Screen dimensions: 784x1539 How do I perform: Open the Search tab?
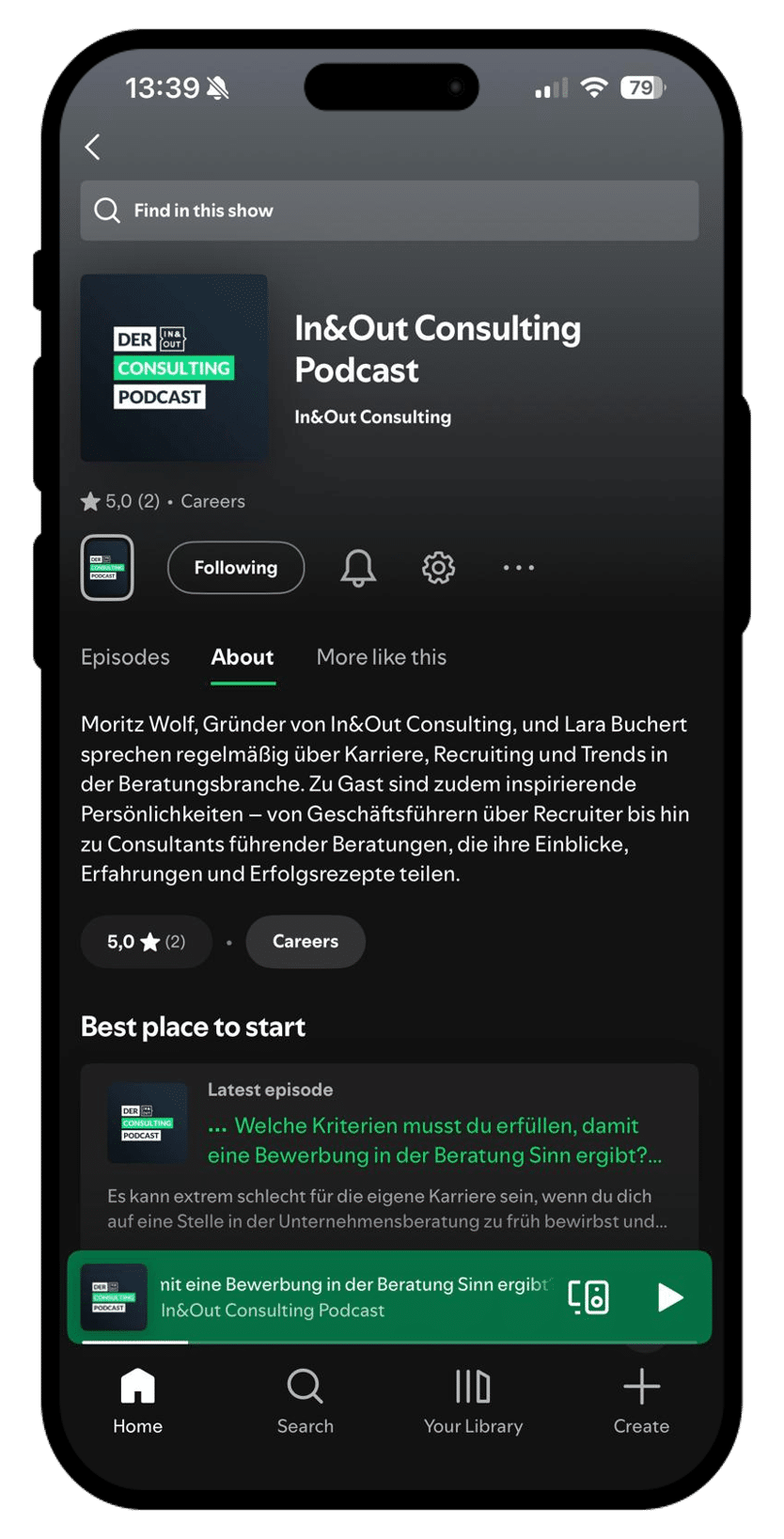(306, 1401)
